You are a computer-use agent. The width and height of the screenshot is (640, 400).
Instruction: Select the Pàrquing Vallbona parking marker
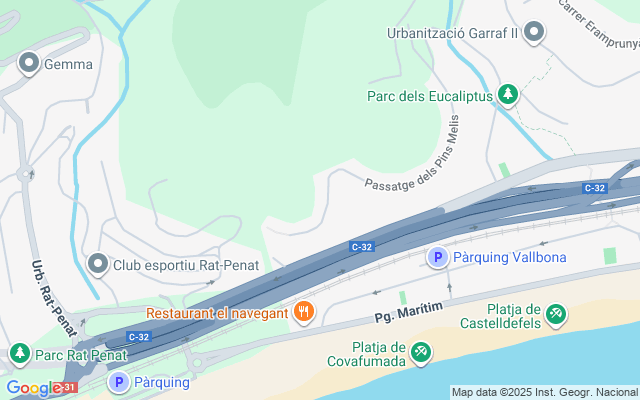coord(437,257)
